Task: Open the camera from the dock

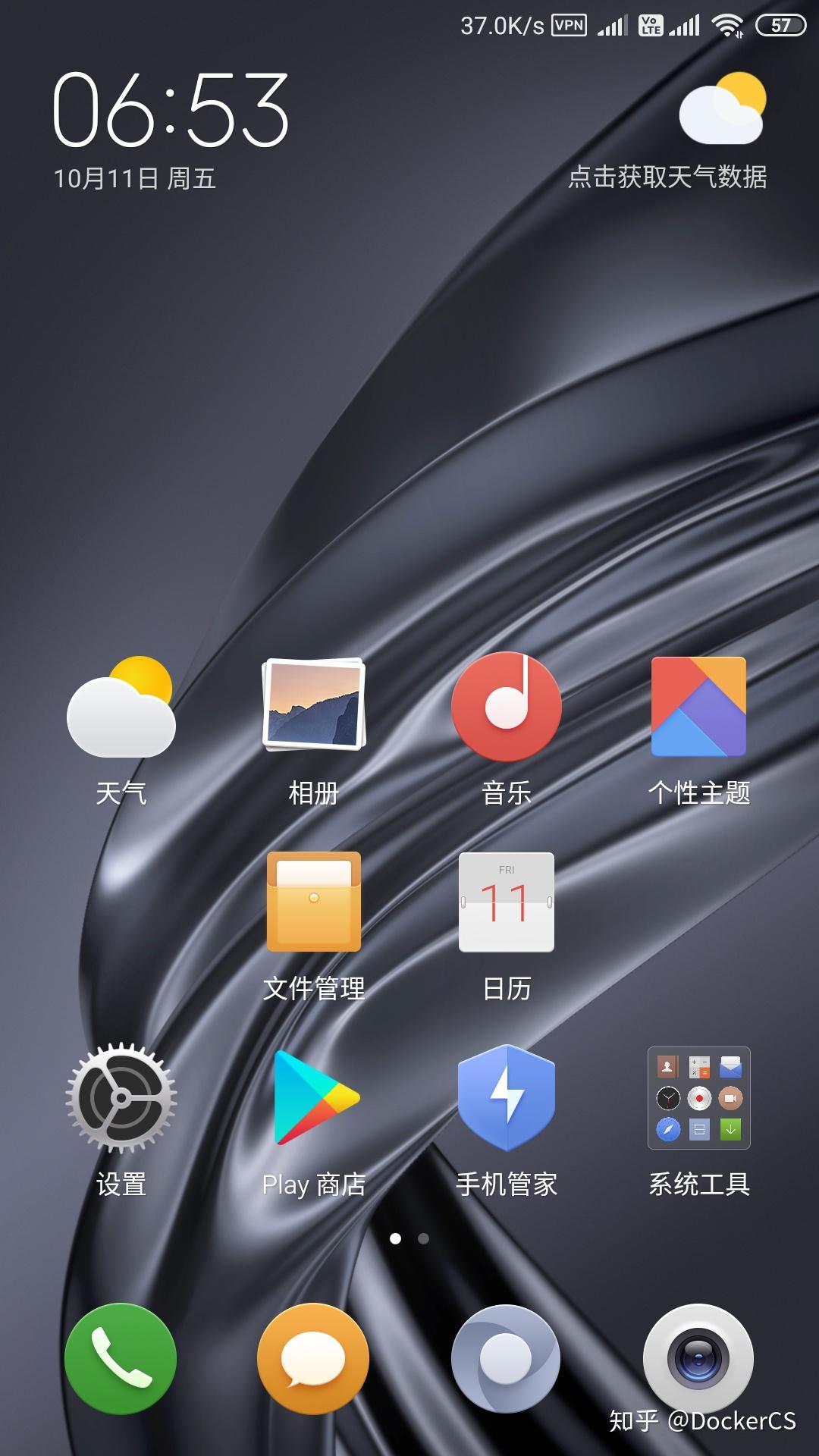Action: point(698,1358)
